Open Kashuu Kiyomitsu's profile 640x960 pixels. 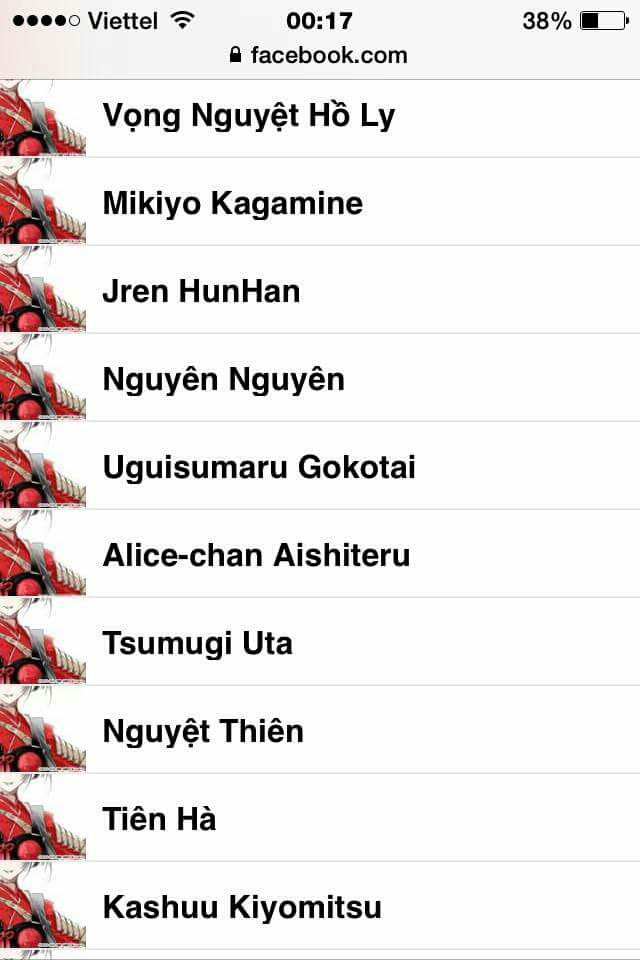pyautogui.click(x=242, y=908)
